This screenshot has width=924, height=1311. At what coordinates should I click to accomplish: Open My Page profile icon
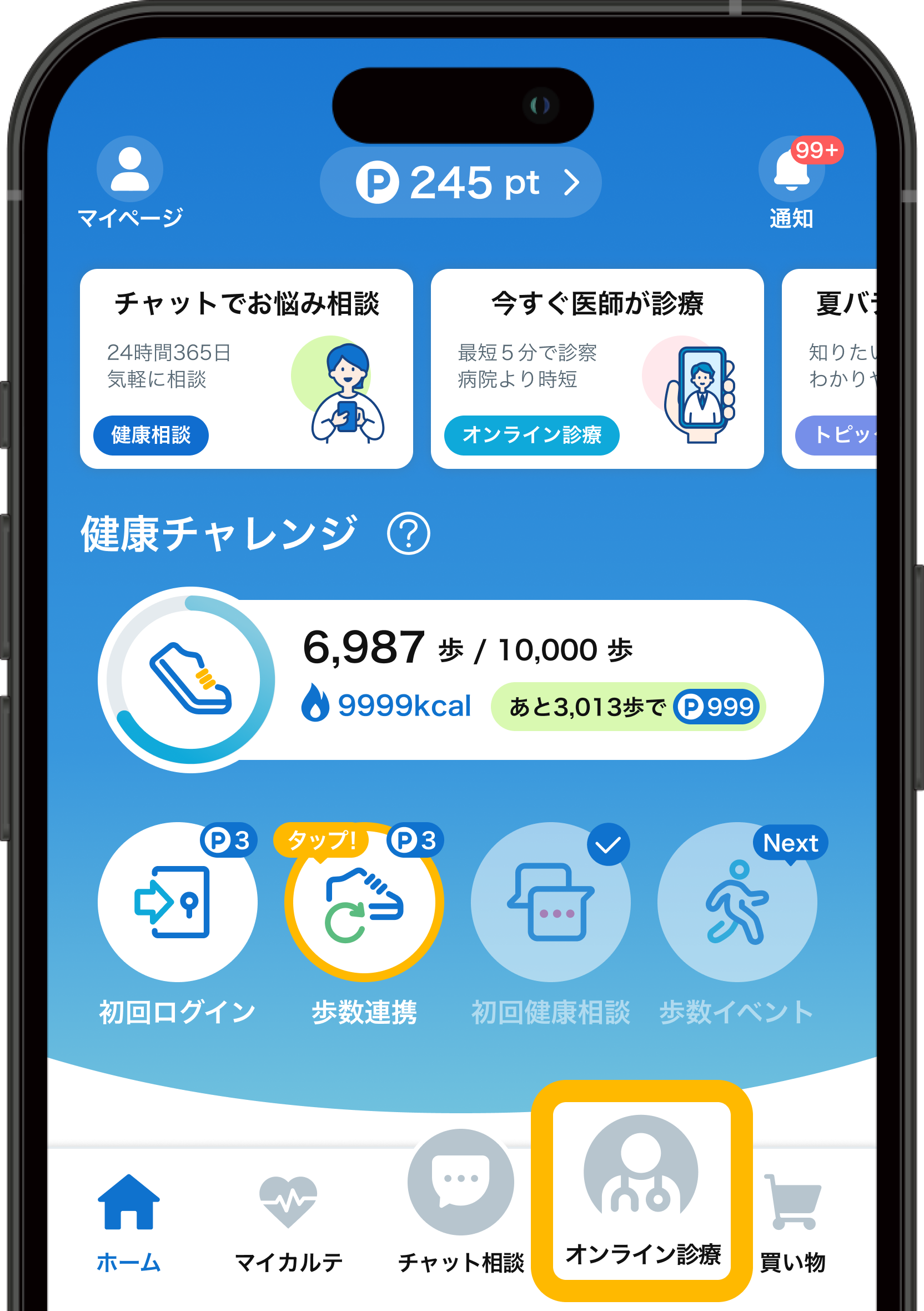point(129,170)
